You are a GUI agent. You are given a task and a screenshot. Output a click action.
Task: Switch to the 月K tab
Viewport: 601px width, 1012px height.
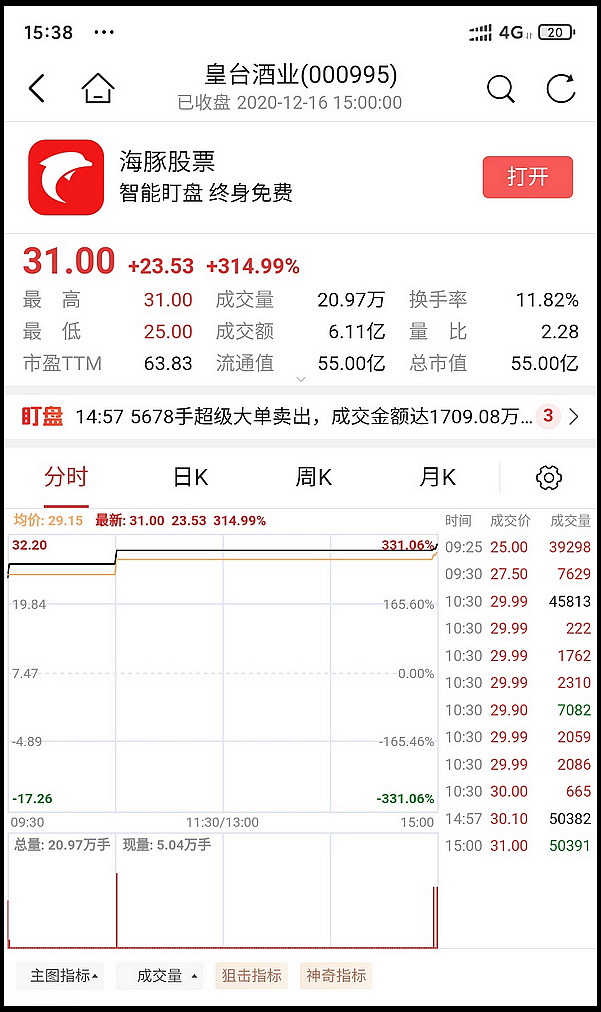click(x=437, y=477)
